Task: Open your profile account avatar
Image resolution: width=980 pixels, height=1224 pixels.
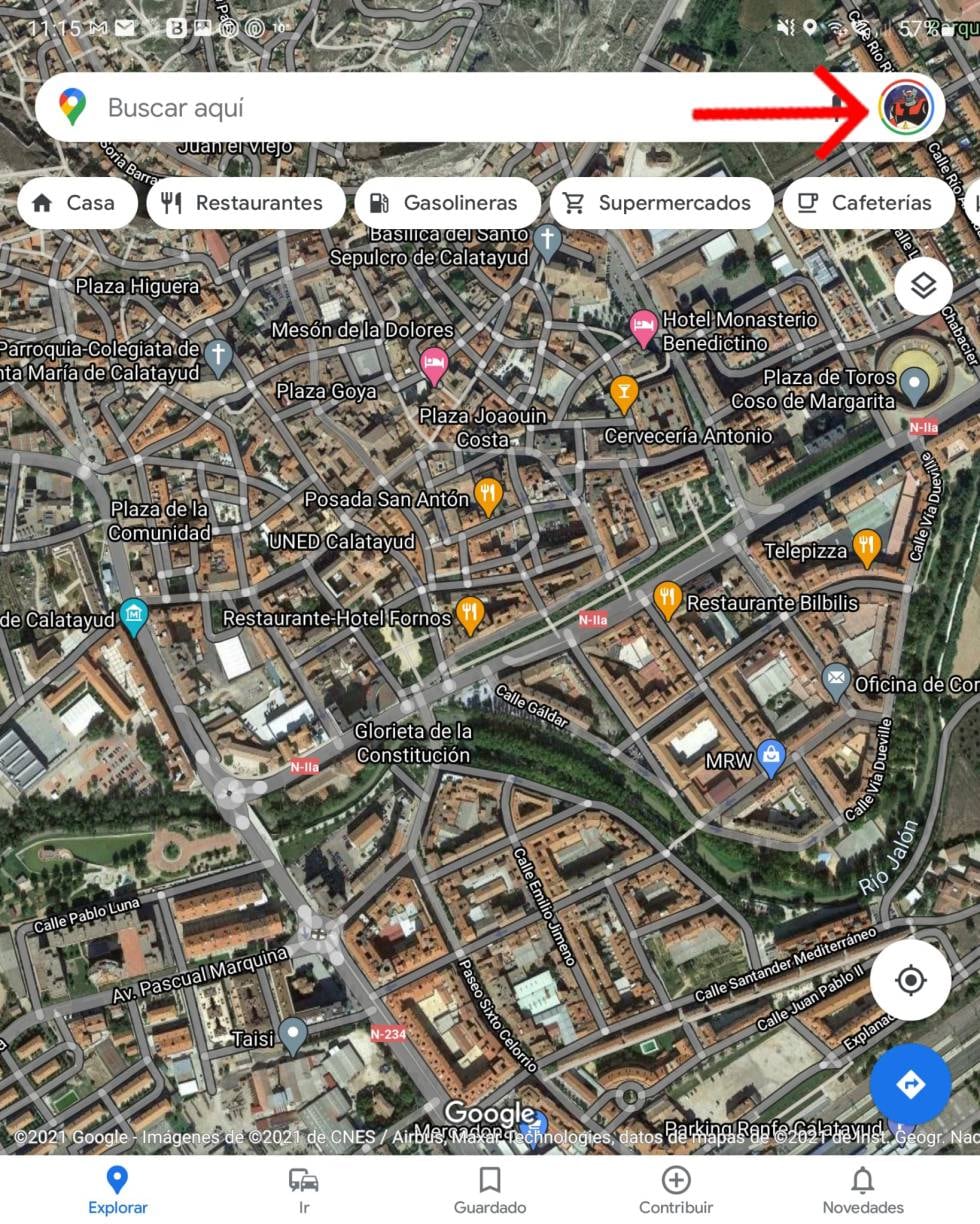Action: coord(905,106)
